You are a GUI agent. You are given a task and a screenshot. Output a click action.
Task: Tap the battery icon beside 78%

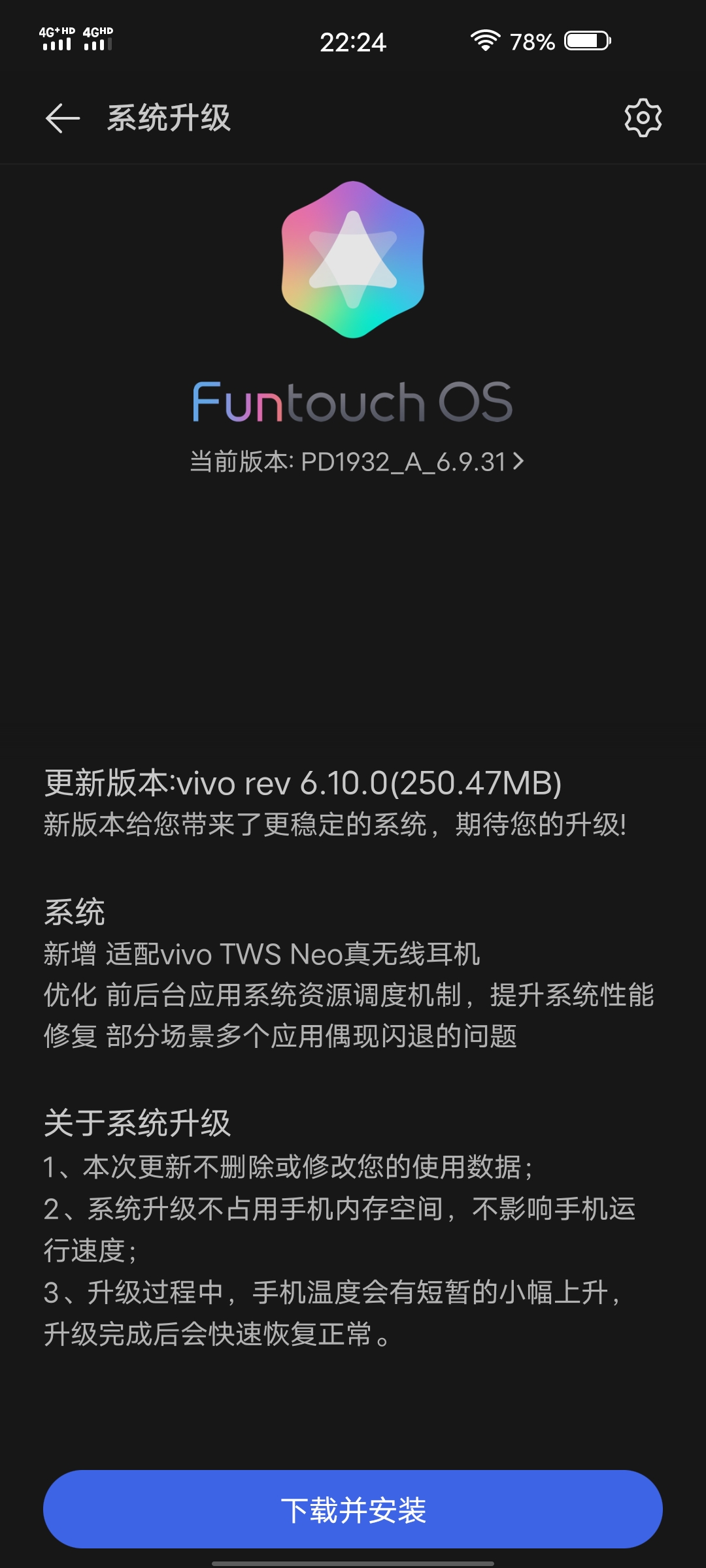click(585, 41)
